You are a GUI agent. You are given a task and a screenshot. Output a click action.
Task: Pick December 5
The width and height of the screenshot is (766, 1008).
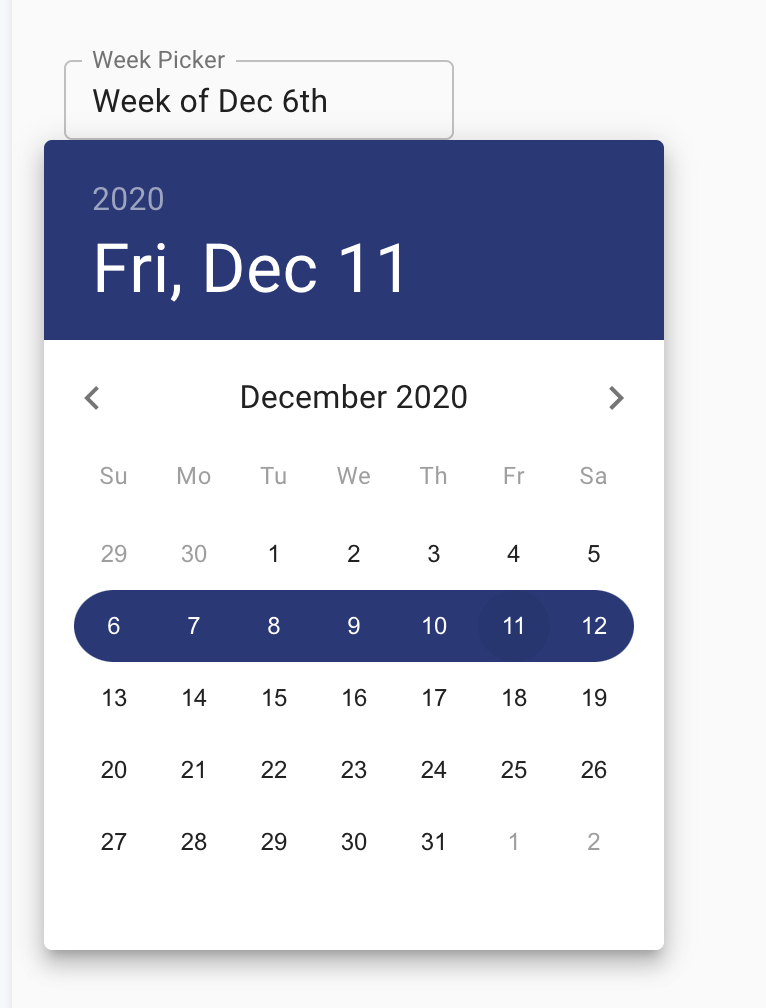pyautogui.click(x=594, y=554)
